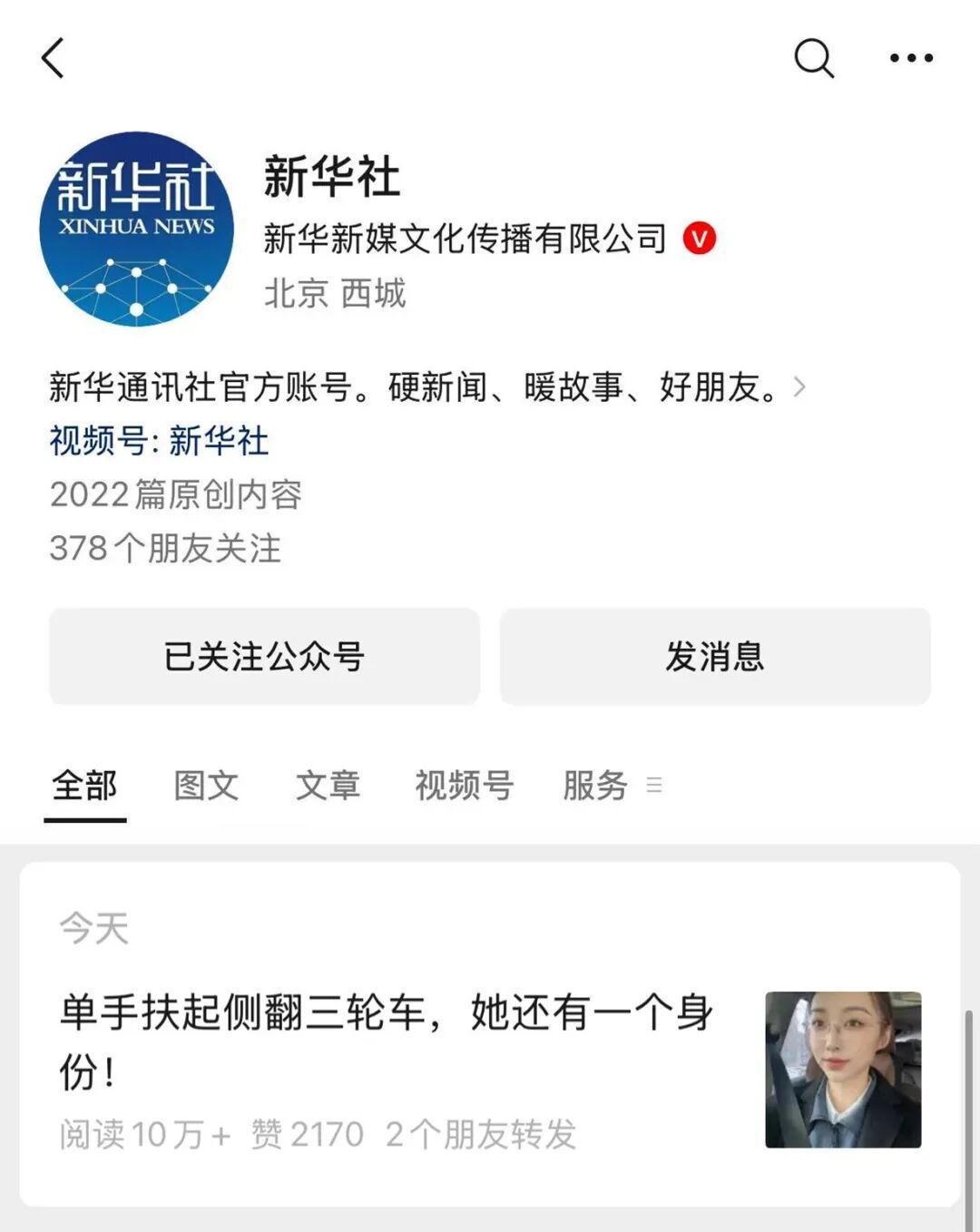
Task: Open the search icon
Action: [815, 58]
